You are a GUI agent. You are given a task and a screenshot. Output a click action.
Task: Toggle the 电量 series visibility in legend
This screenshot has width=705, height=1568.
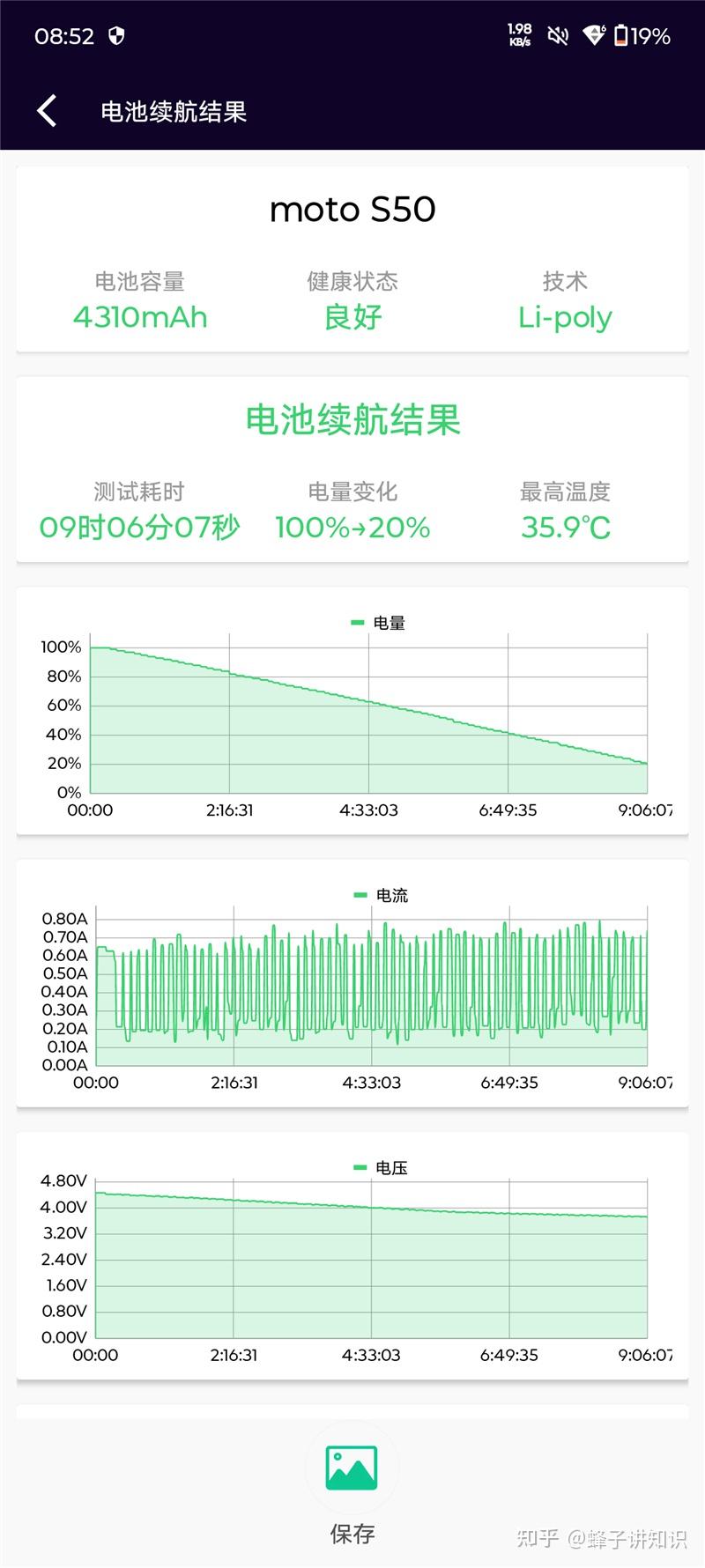(x=377, y=622)
